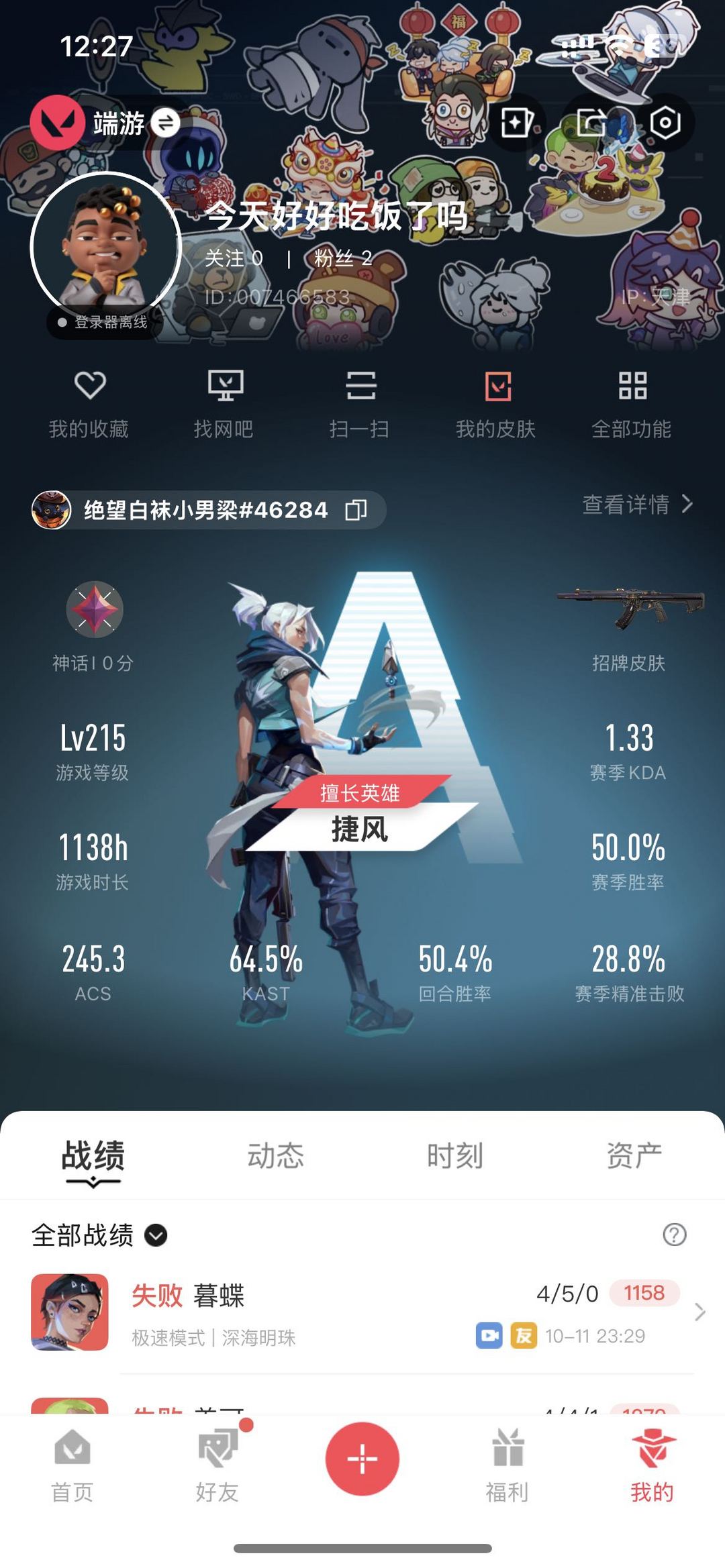725x1568 pixels.
Task: Share the profile page
Action: (591, 123)
